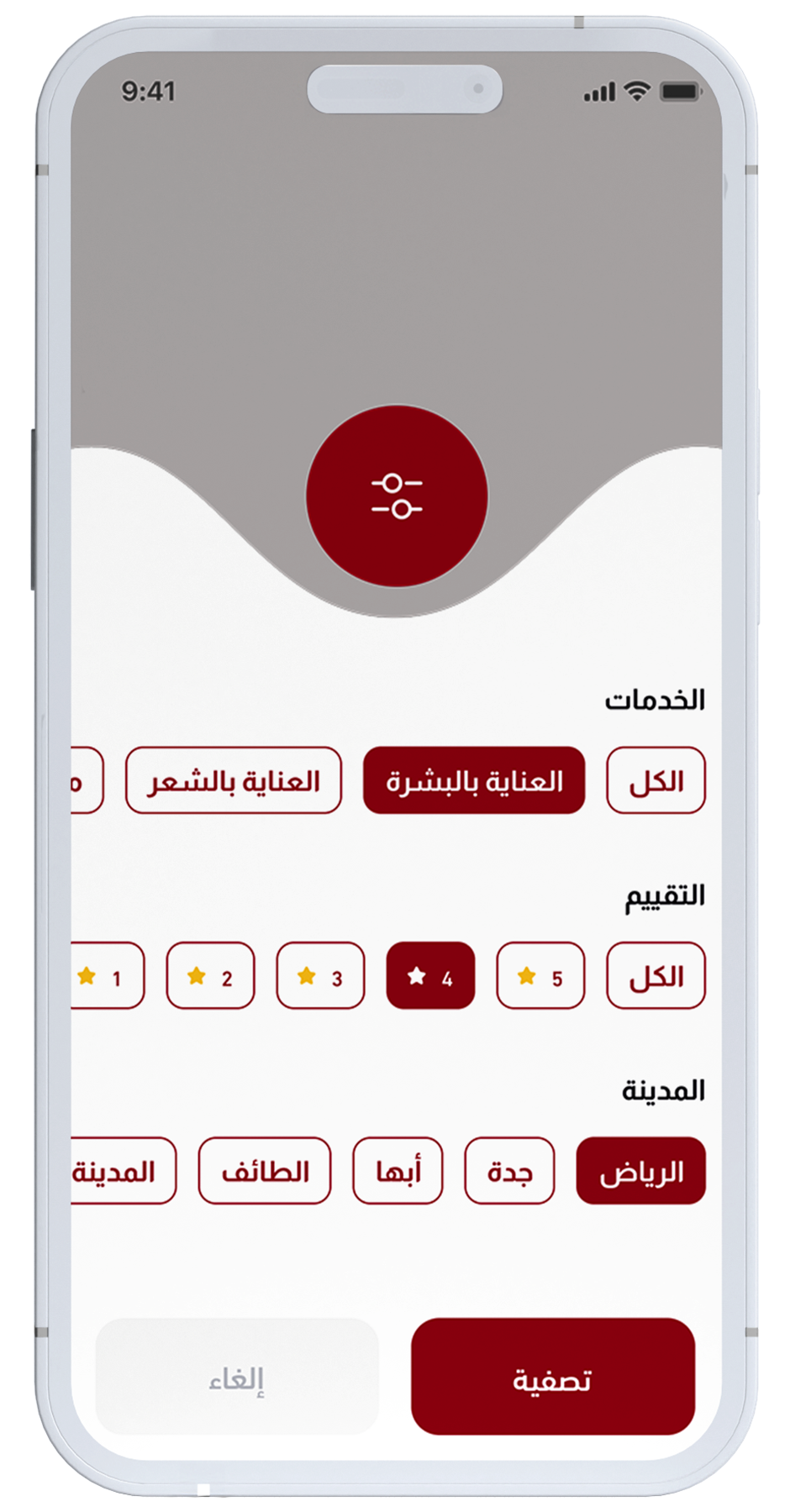The width and height of the screenshot is (790, 1512).
Task: Choose the 2-star rating chip
Action: click(210, 975)
